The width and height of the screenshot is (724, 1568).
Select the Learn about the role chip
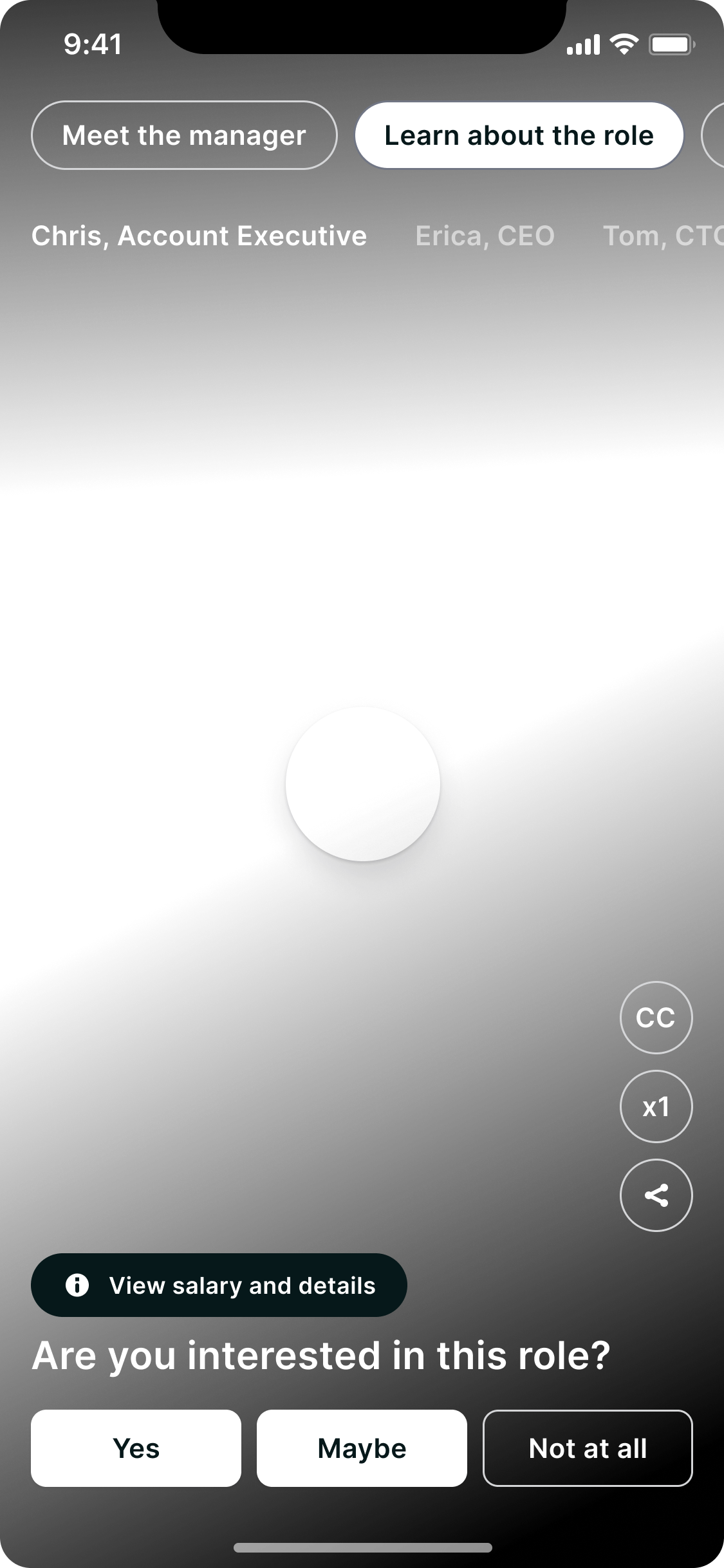[x=519, y=135]
